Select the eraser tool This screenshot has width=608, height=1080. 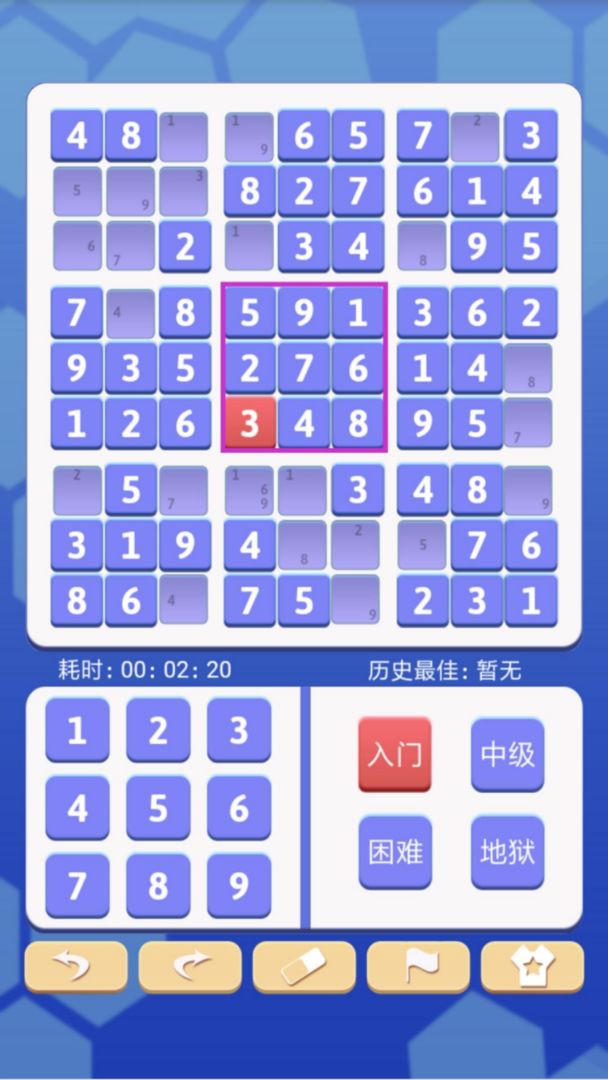pyautogui.click(x=304, y=967)
